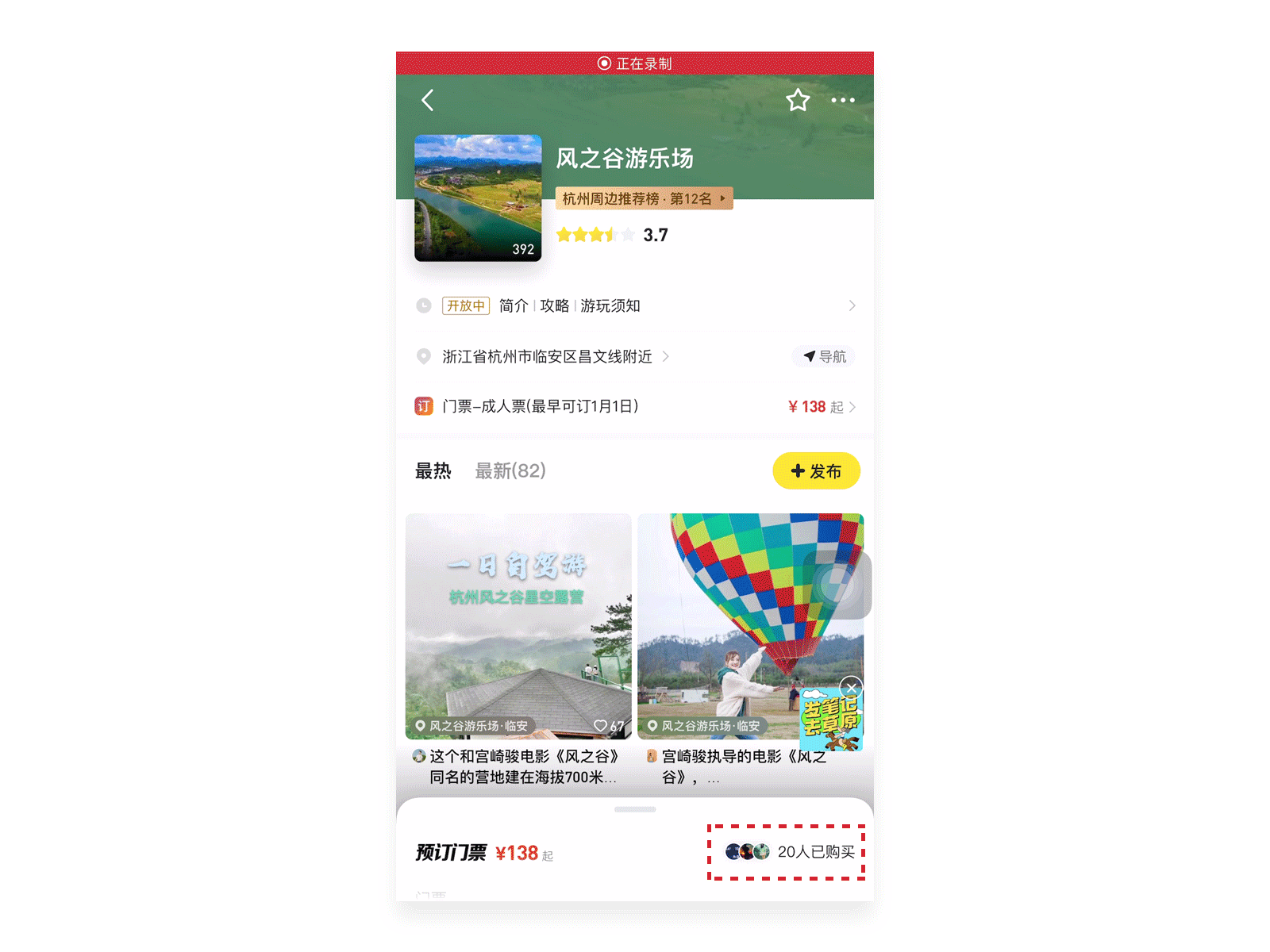This screenshot has height=952, width=1270.
Task: Dismiss the 去草原 floating promo sticker
Action: pos(851,687)
